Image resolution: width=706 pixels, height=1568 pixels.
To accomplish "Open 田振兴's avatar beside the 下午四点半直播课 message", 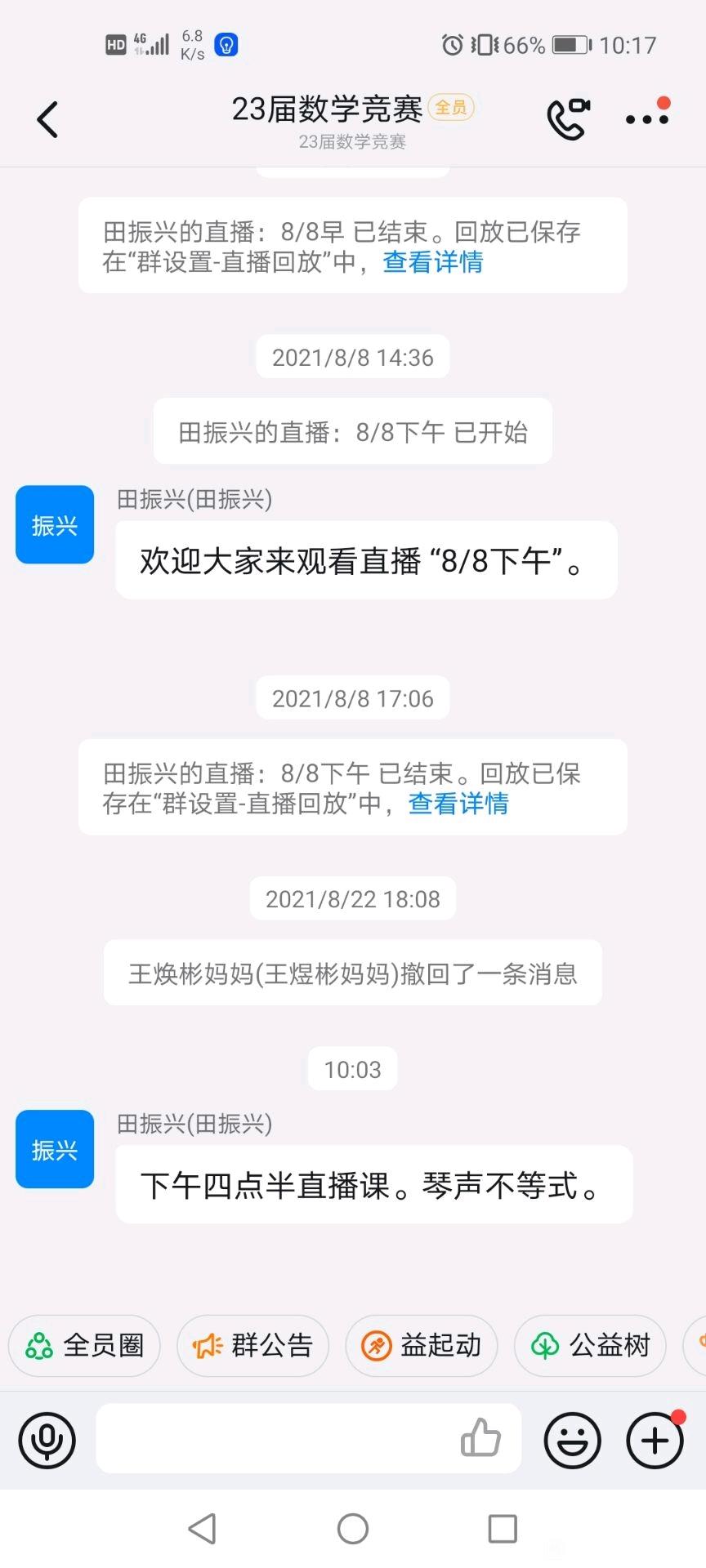I will click(55, 1148).
